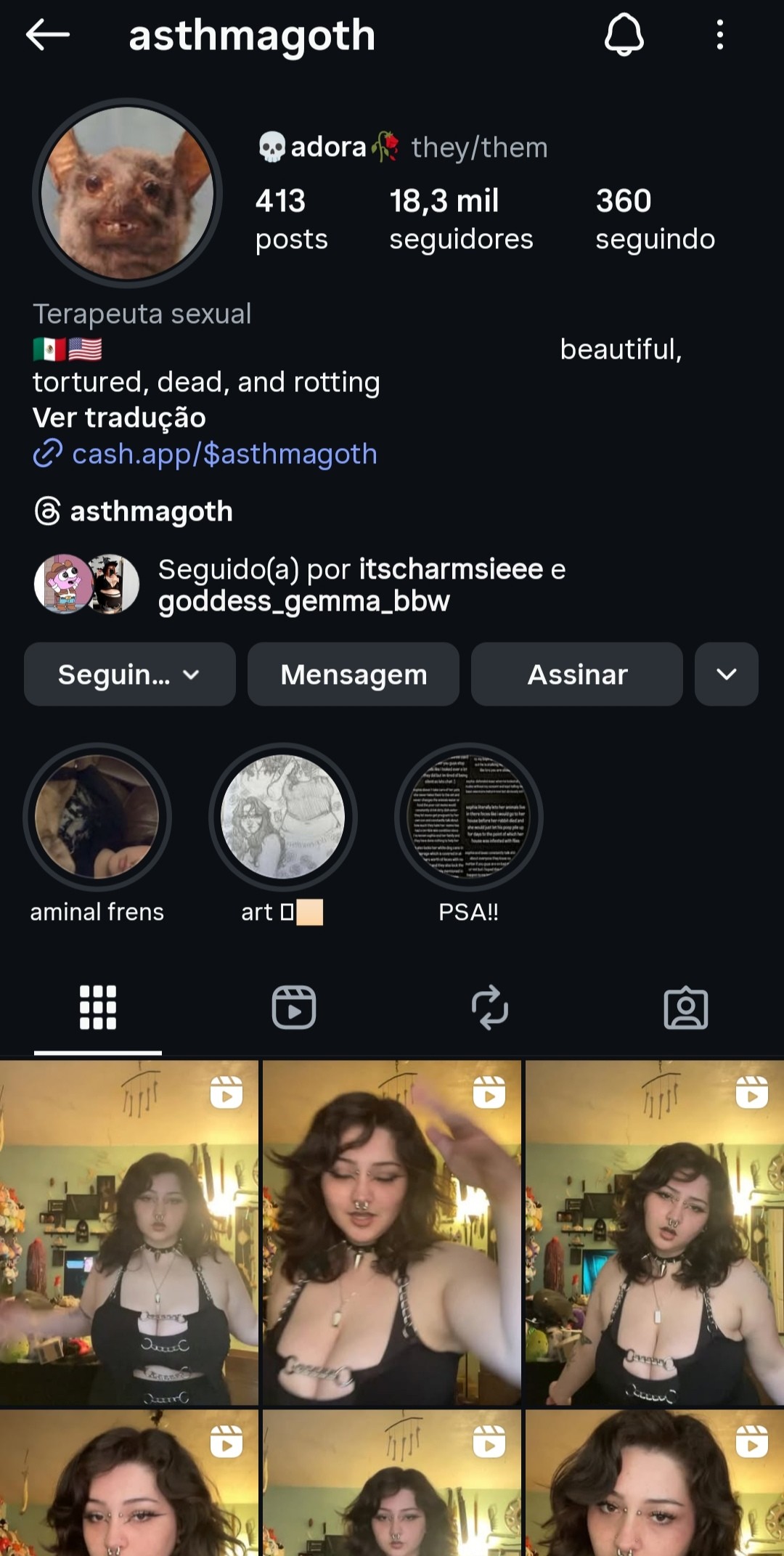Open the cash.app/$asthmagoth link
The height and width of the screenshot is (1556, 784).
click(x=224, y=454)
